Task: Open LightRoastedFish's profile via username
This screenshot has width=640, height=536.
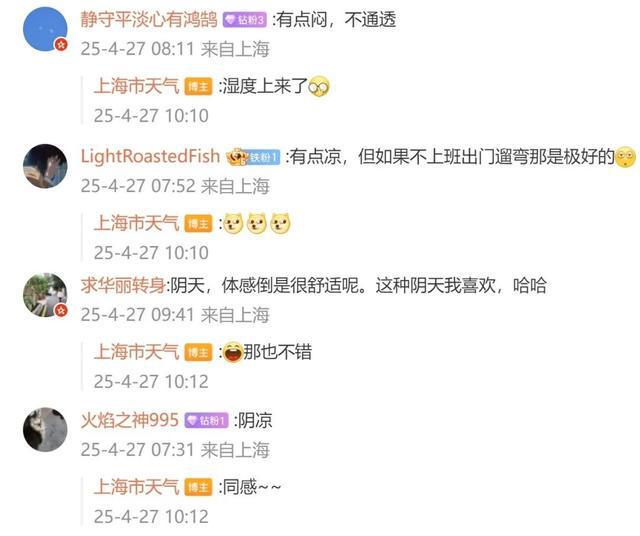Action: point(151,156)
